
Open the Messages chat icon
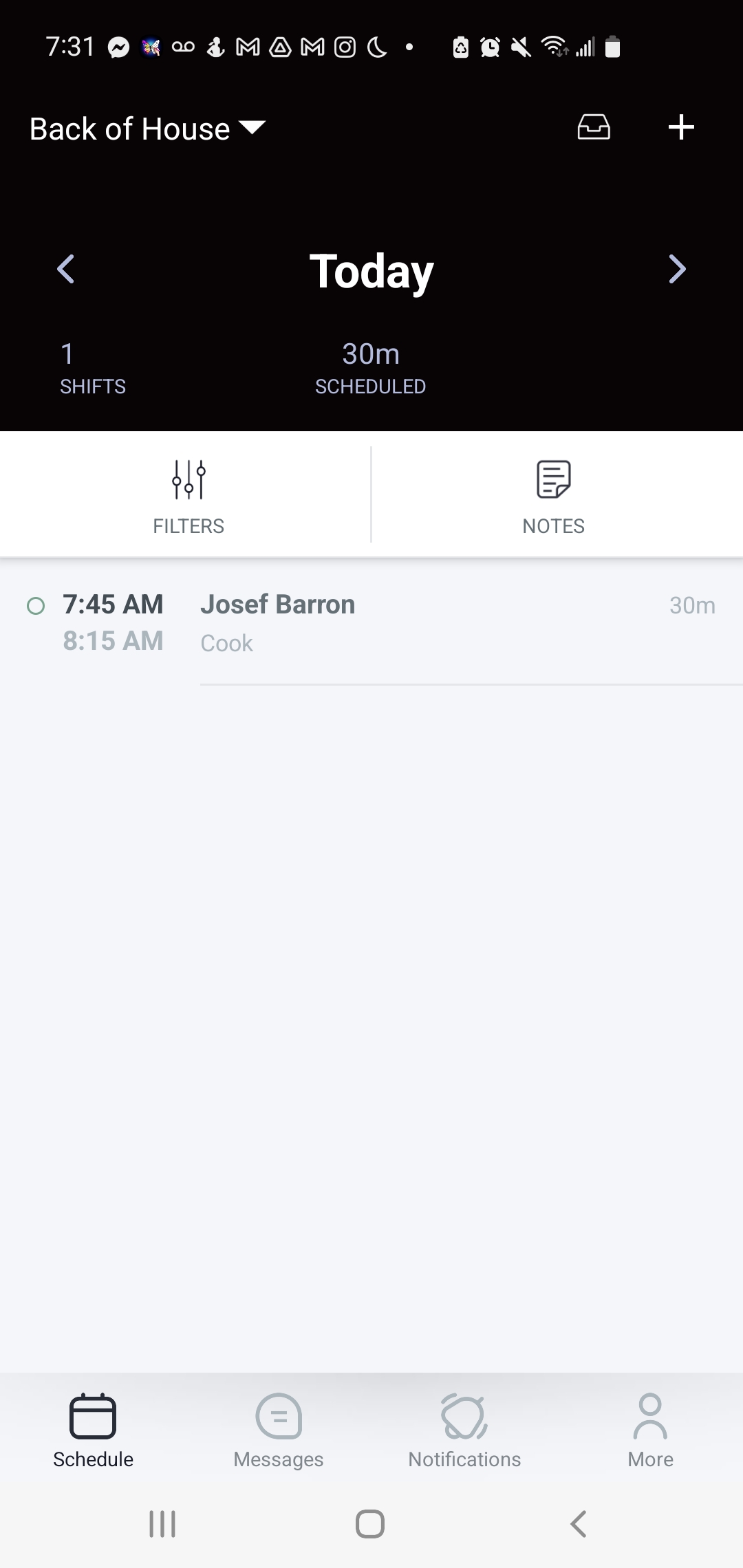[278, 1417]
